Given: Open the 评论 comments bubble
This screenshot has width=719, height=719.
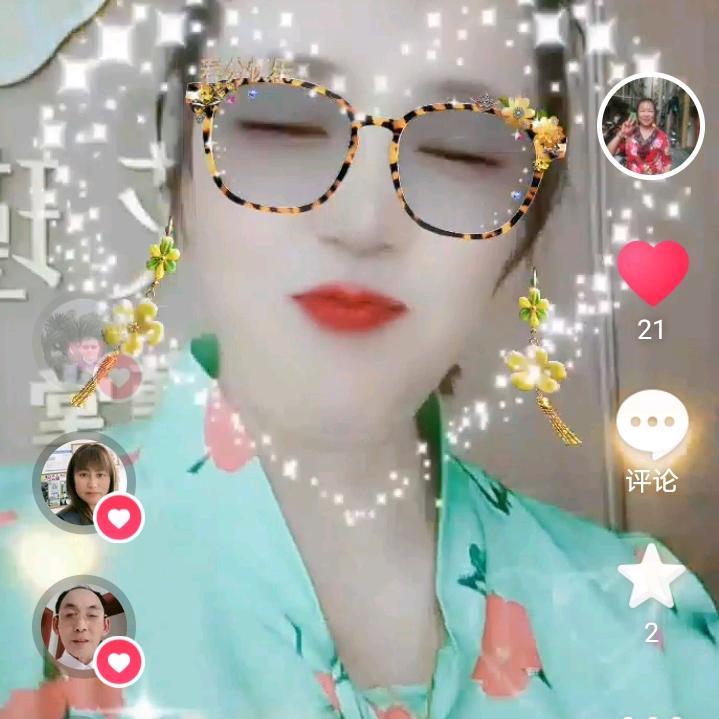Looking at the screenshot, I should pos(652,425).
